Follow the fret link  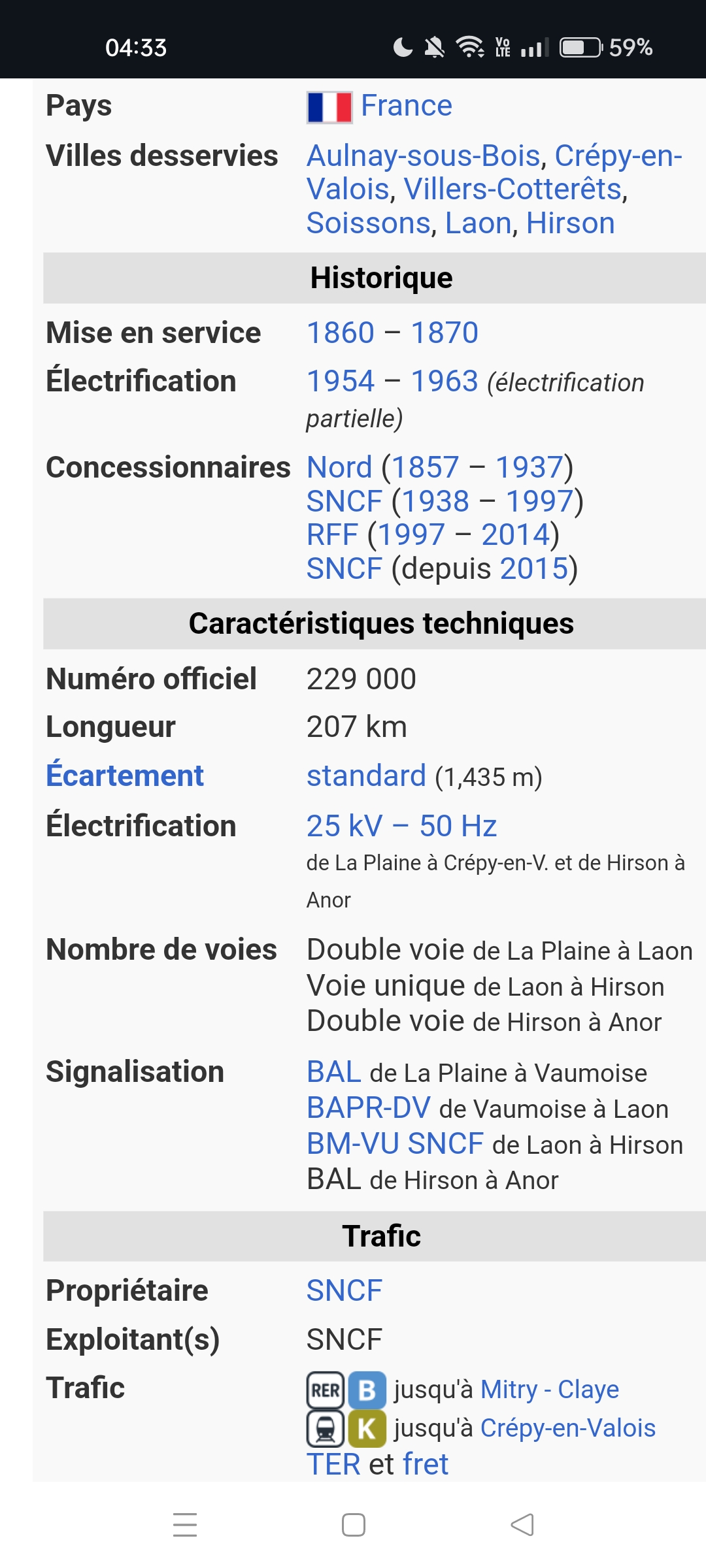[x=426, y=1465]
